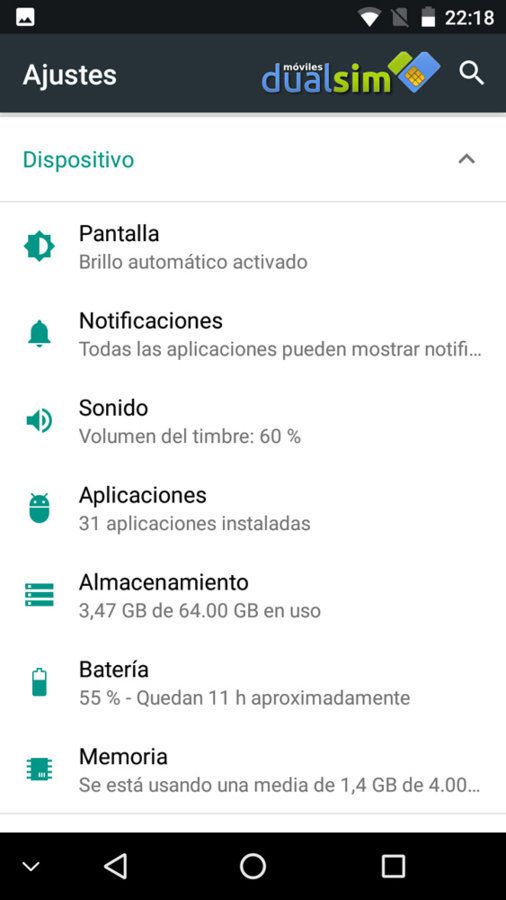The height and width of the screenshot is (900, 506).
Task: Open Batería details
Action: click(253, 683)
